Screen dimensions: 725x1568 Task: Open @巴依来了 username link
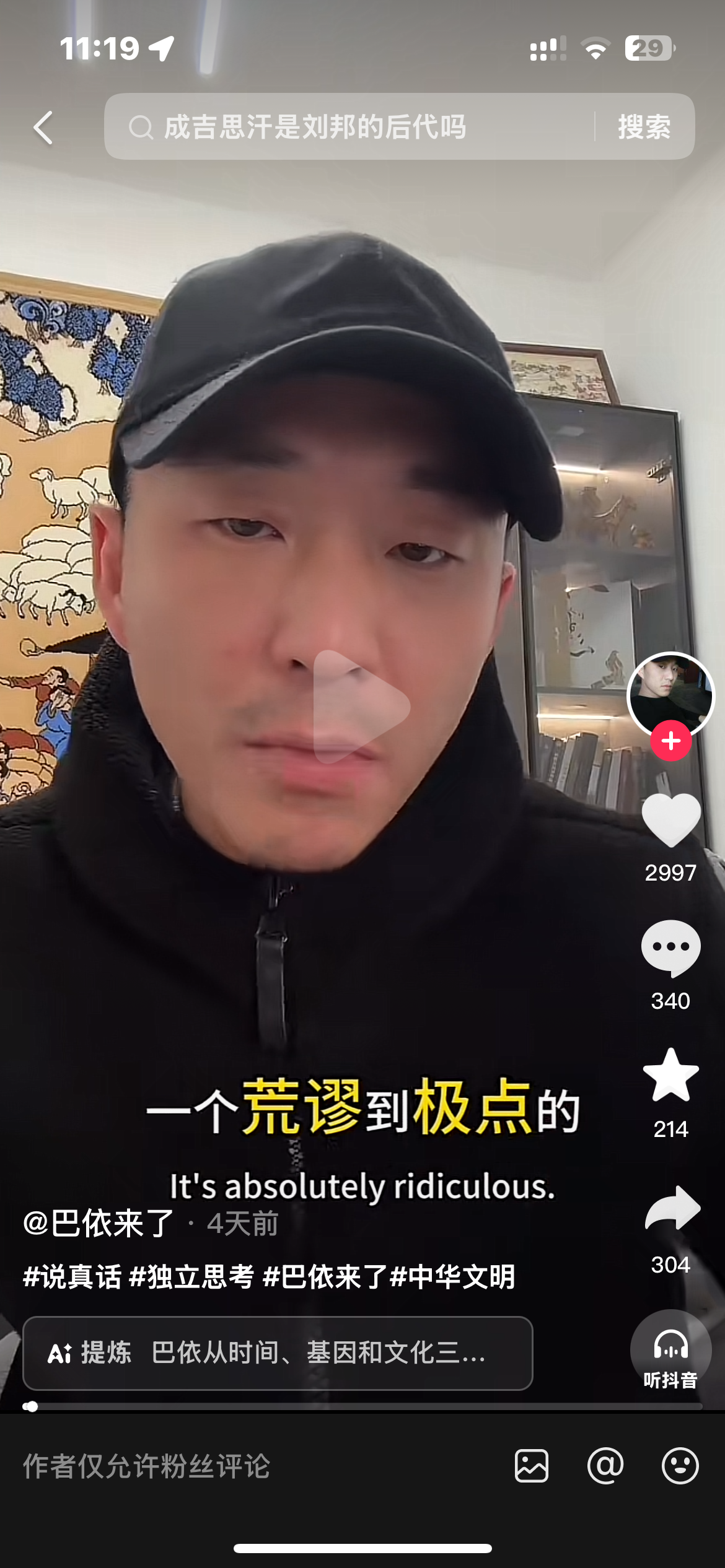click(99, 1224)
